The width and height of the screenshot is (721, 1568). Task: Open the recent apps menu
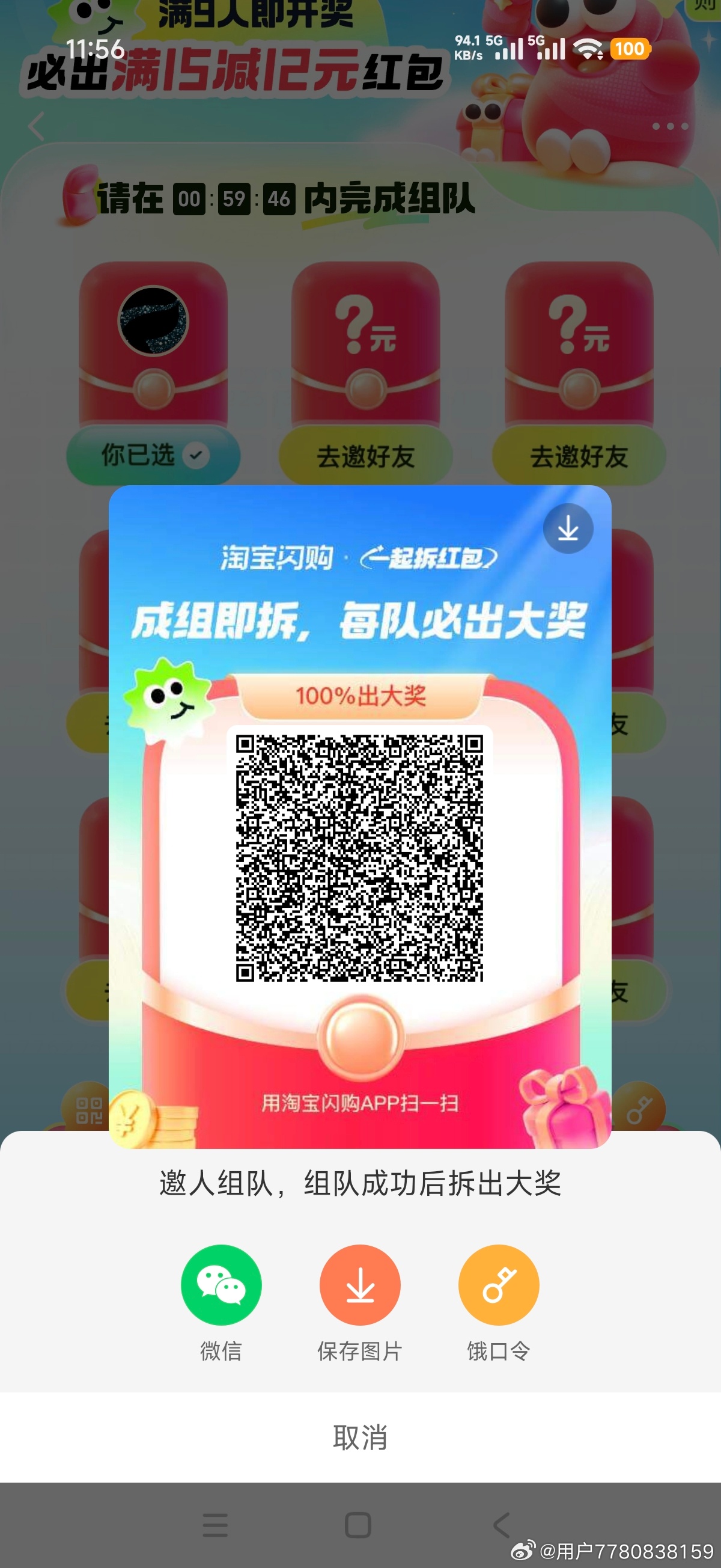coord(214,1525)
